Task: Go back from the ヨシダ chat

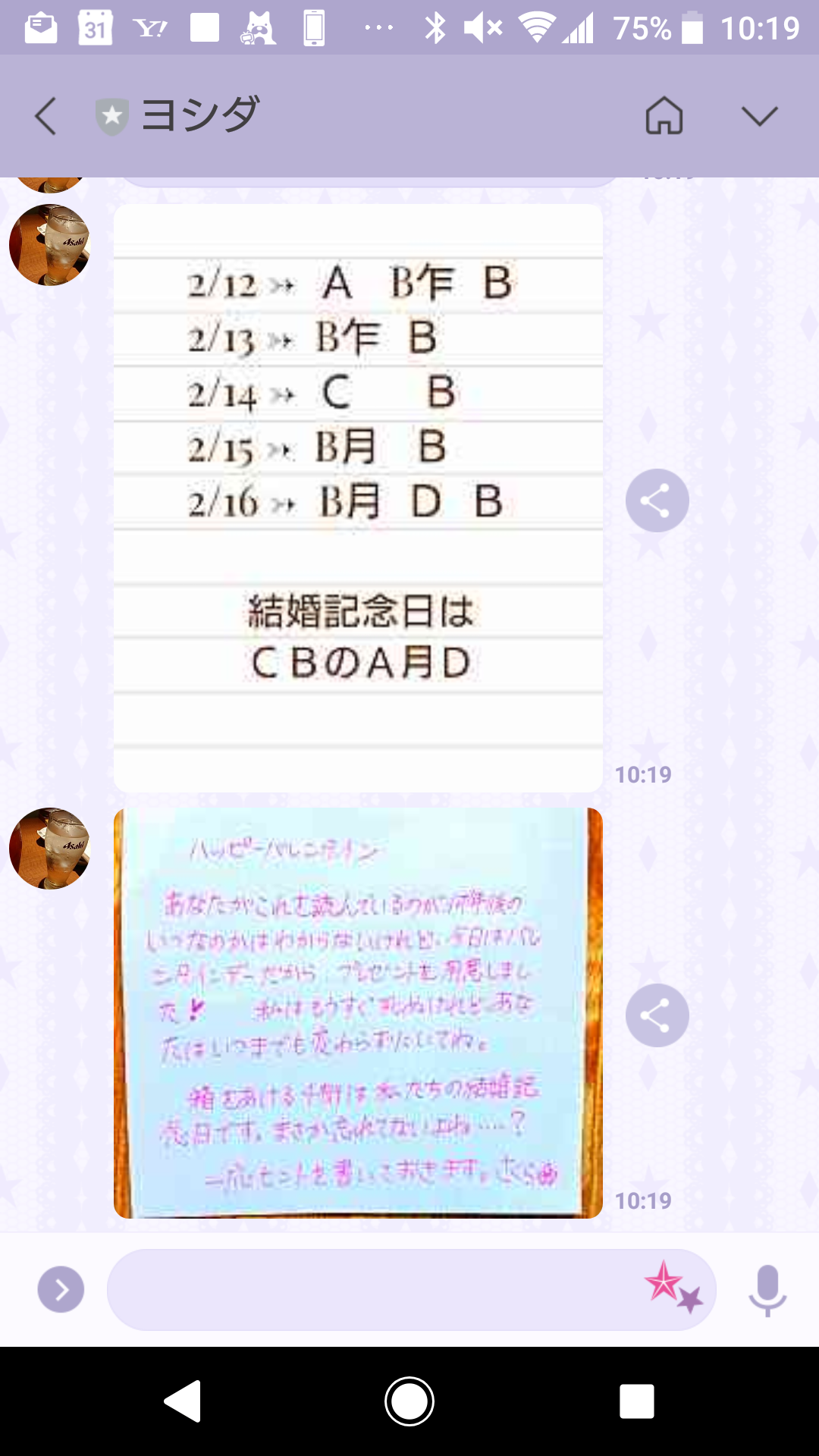Action: (x=45, y=117)
